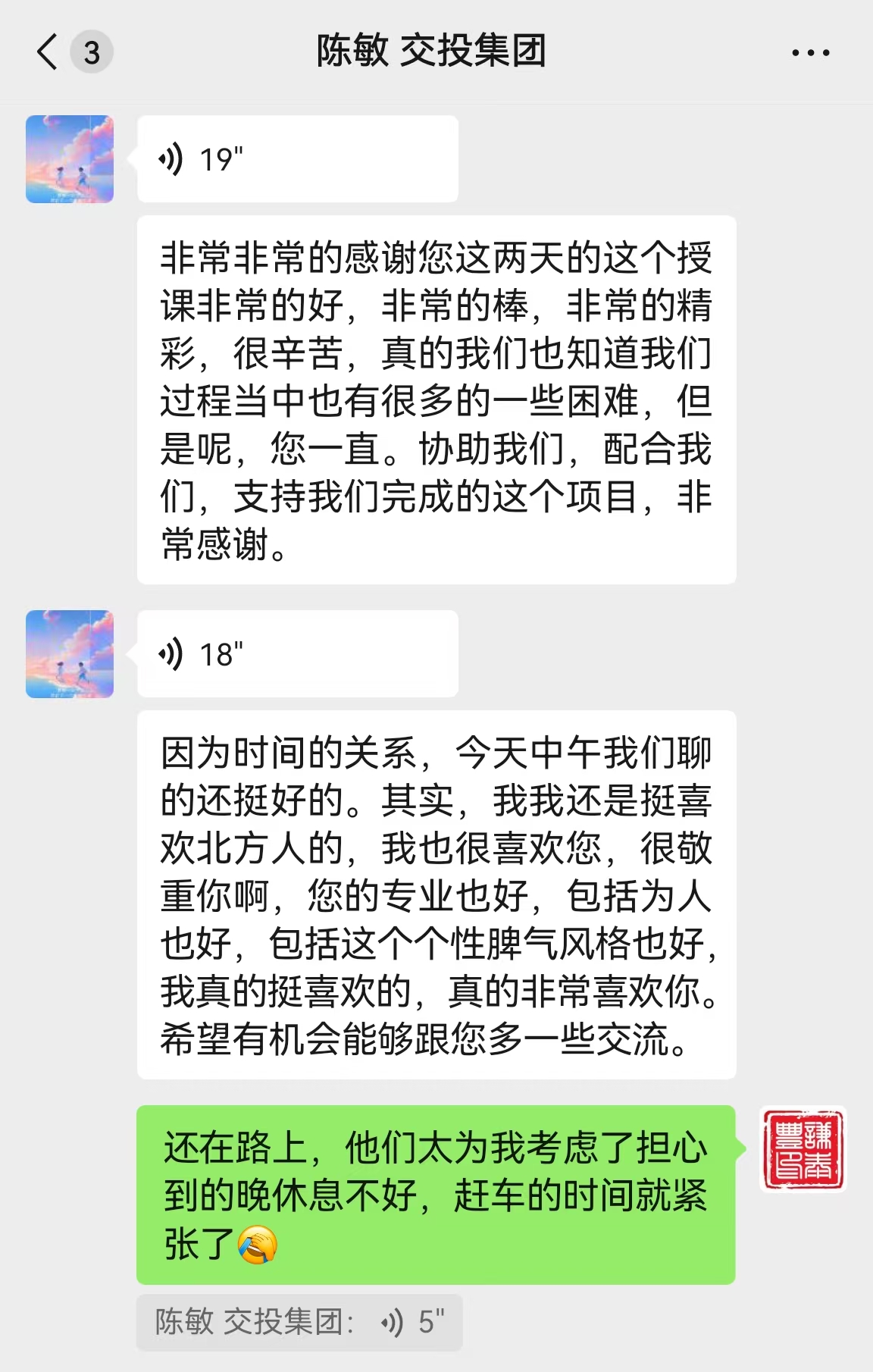The height and width of the screenshot is (1372, 873).
Task: Open the three-dot chat info menu
Action: click(x=810, y=53)
